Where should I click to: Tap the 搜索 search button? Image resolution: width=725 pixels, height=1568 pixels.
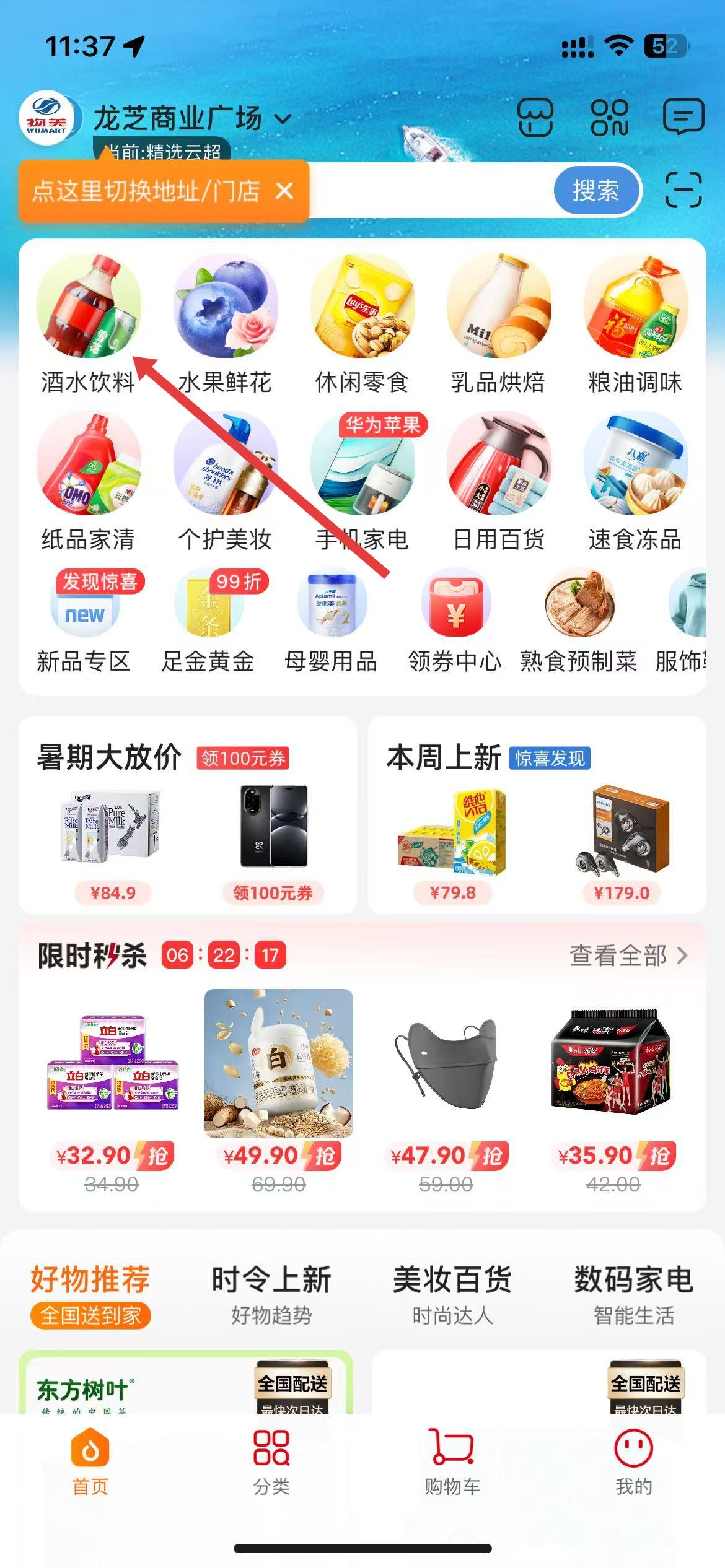click(596, 191)
